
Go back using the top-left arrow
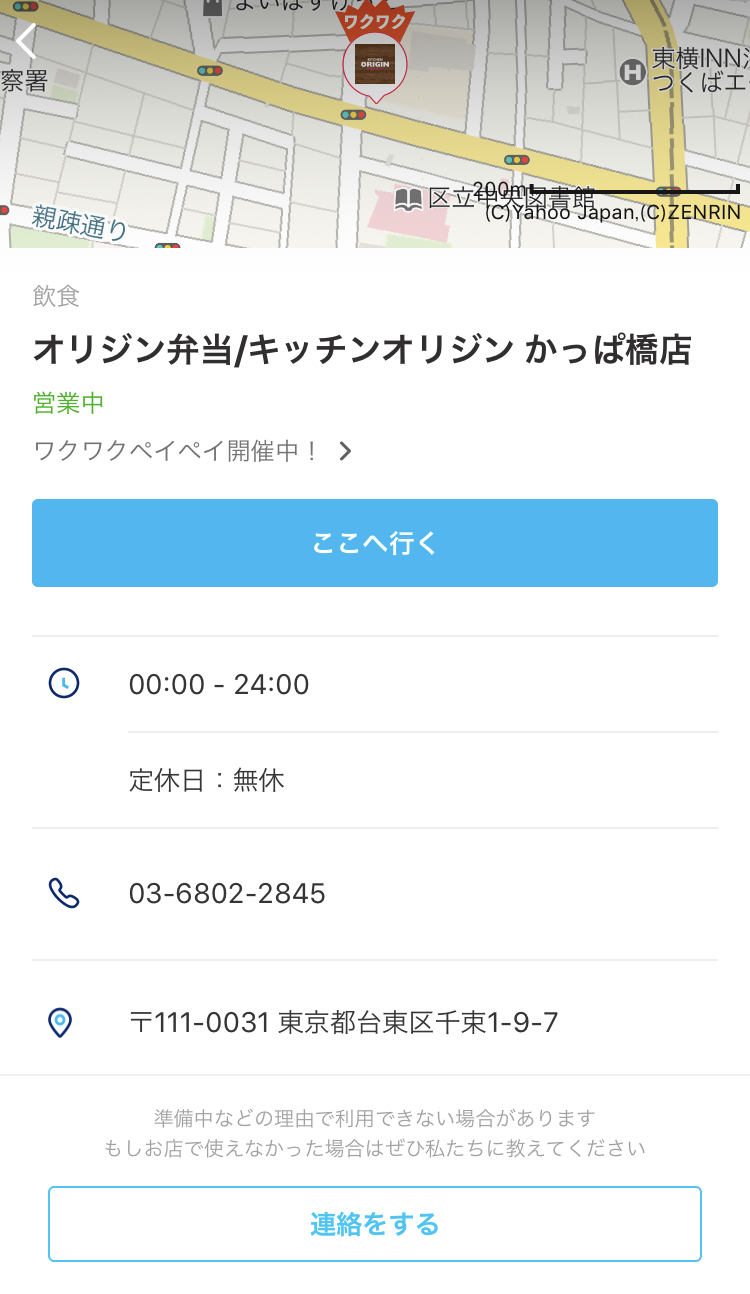click(x=27, y=42)
